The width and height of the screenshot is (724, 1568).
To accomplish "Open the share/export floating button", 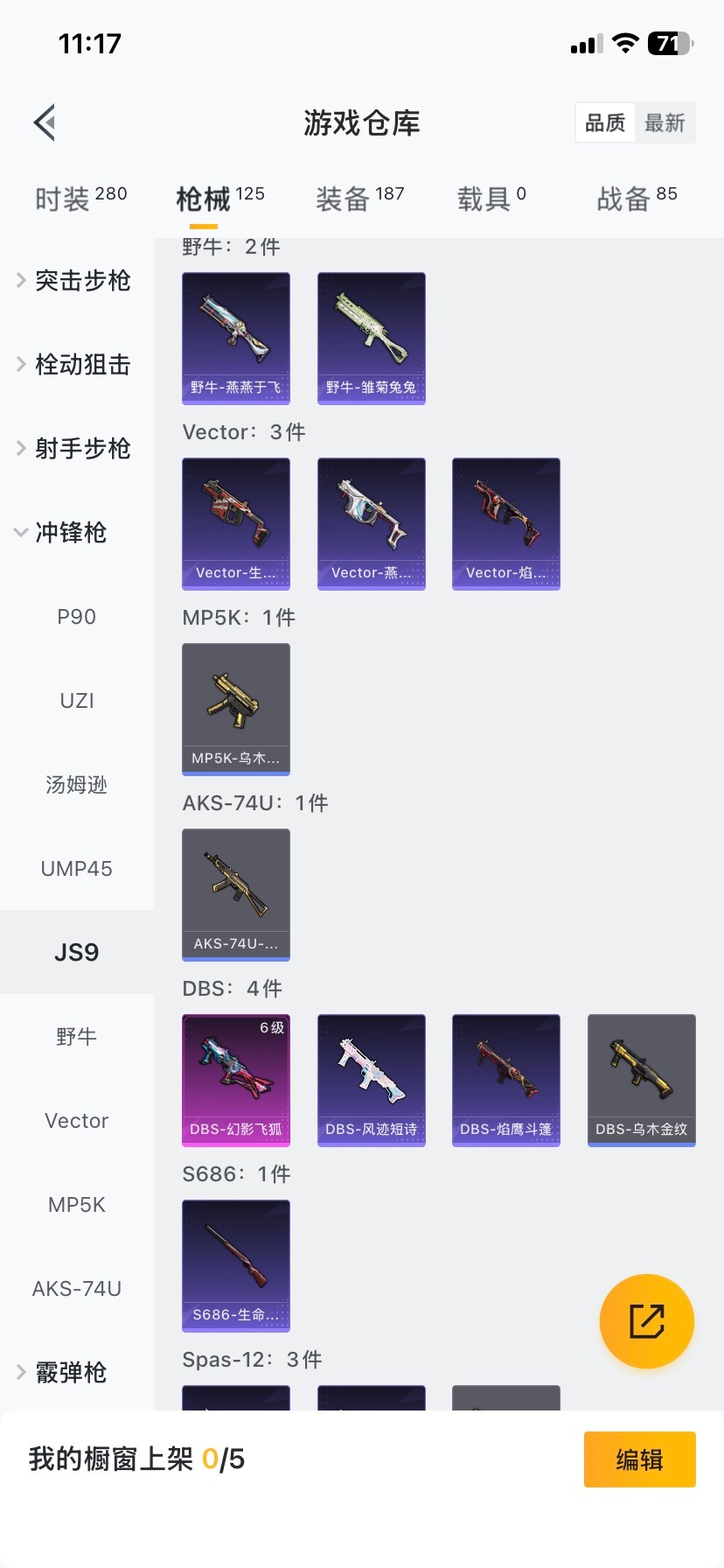I will click(646, 1320).
